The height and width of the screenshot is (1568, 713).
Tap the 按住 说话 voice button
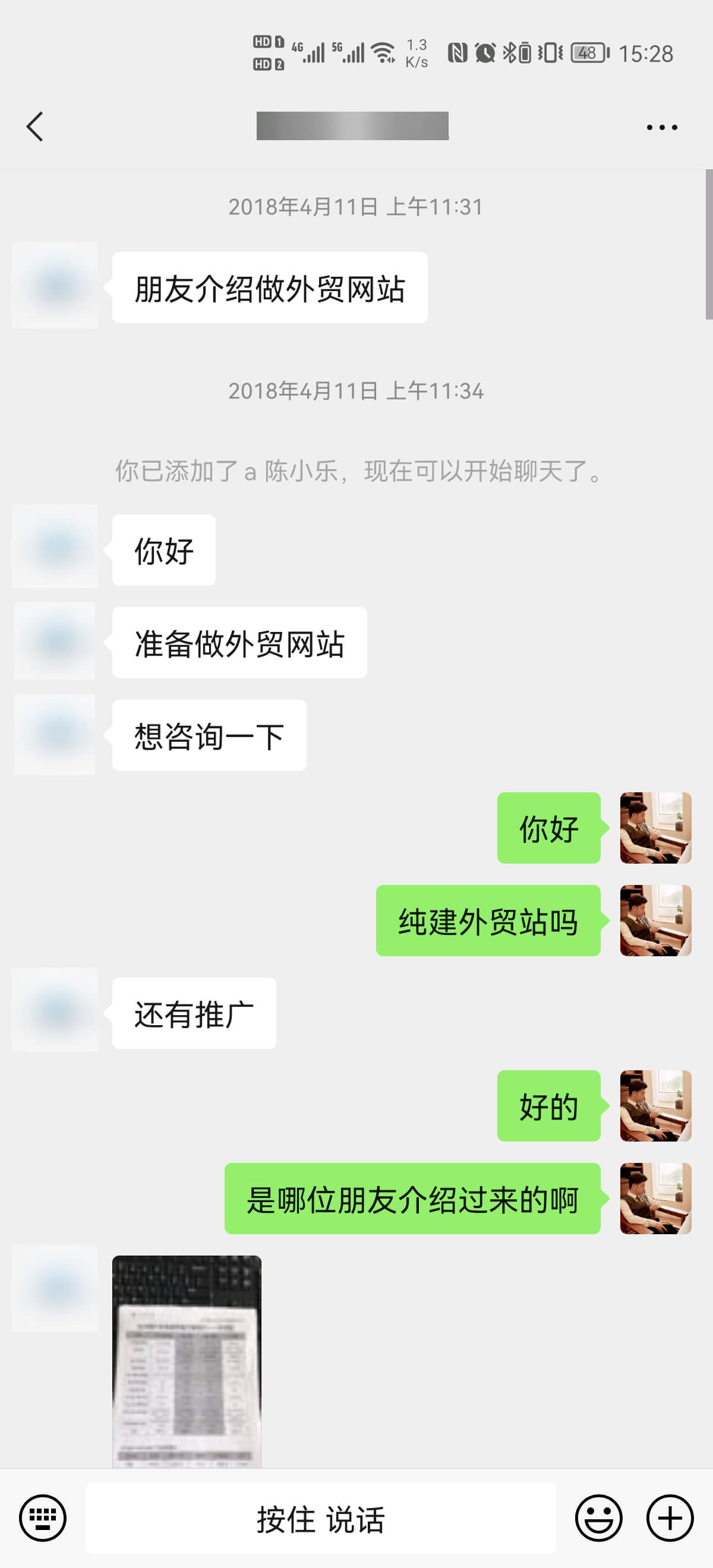[320, 1518]
